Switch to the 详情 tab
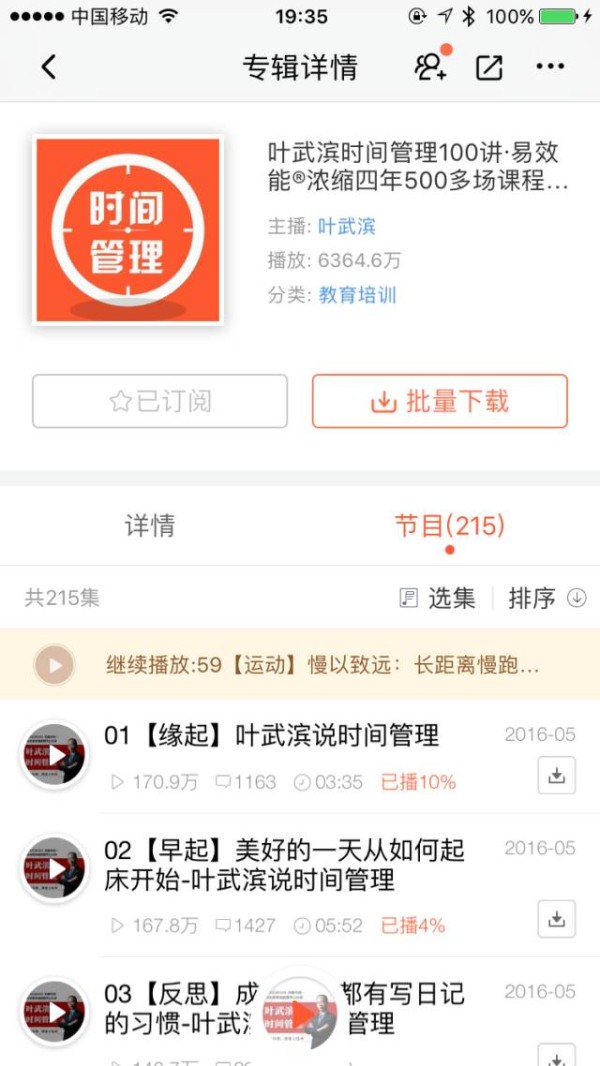 pyautogui.click(x=150, y=526)
